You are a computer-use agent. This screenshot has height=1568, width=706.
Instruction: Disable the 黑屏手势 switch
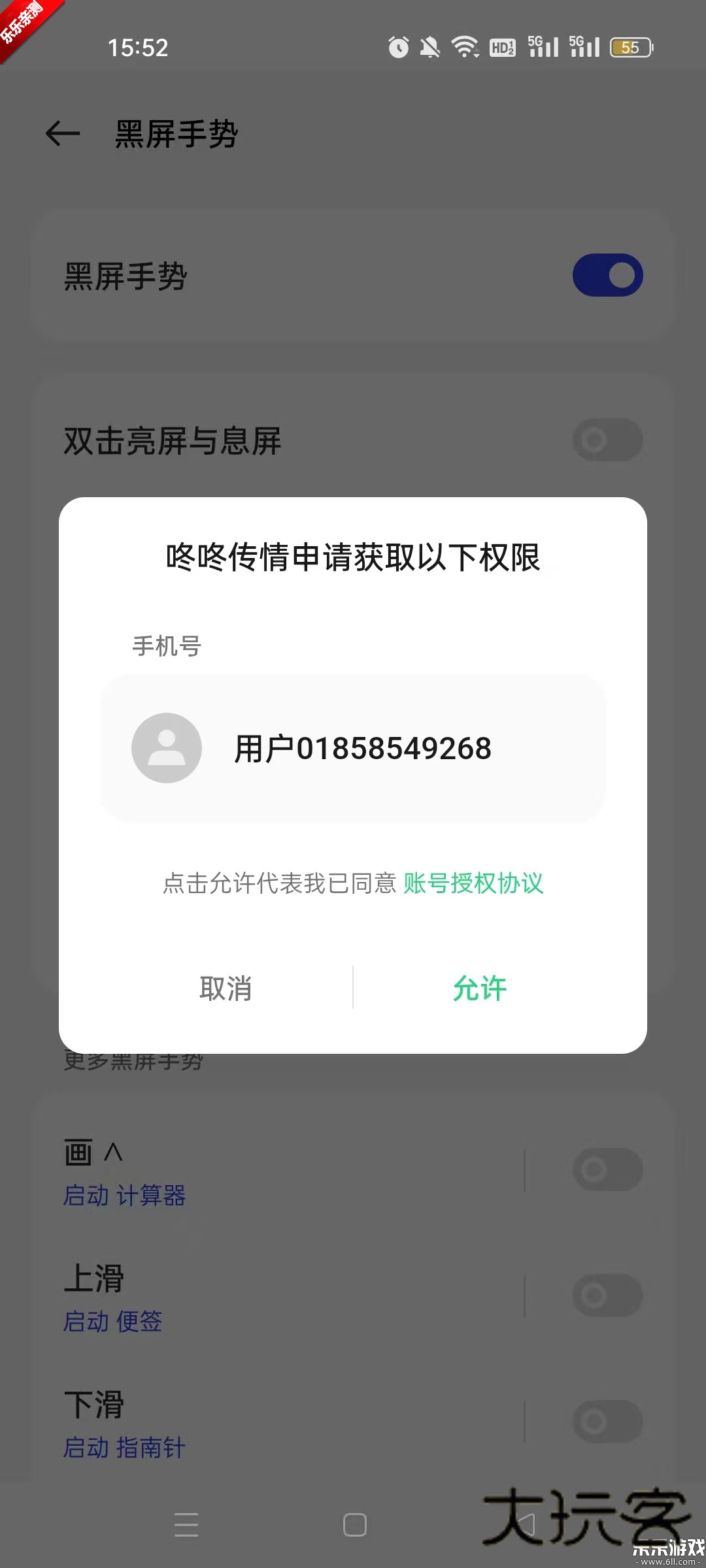607,274
